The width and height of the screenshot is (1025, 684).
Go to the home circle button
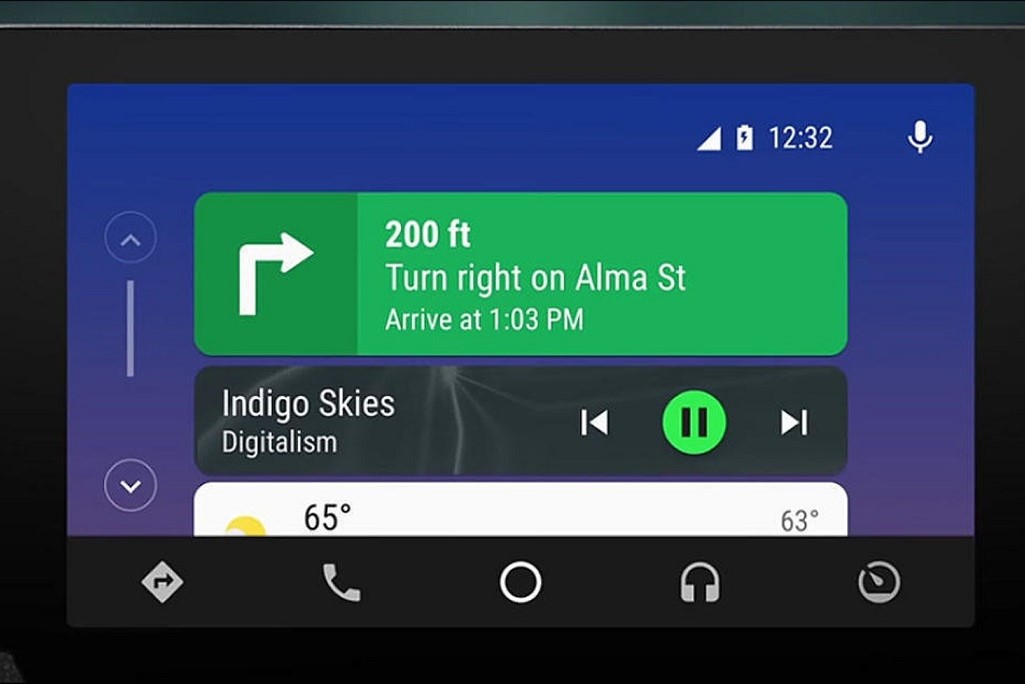point(520,582)
